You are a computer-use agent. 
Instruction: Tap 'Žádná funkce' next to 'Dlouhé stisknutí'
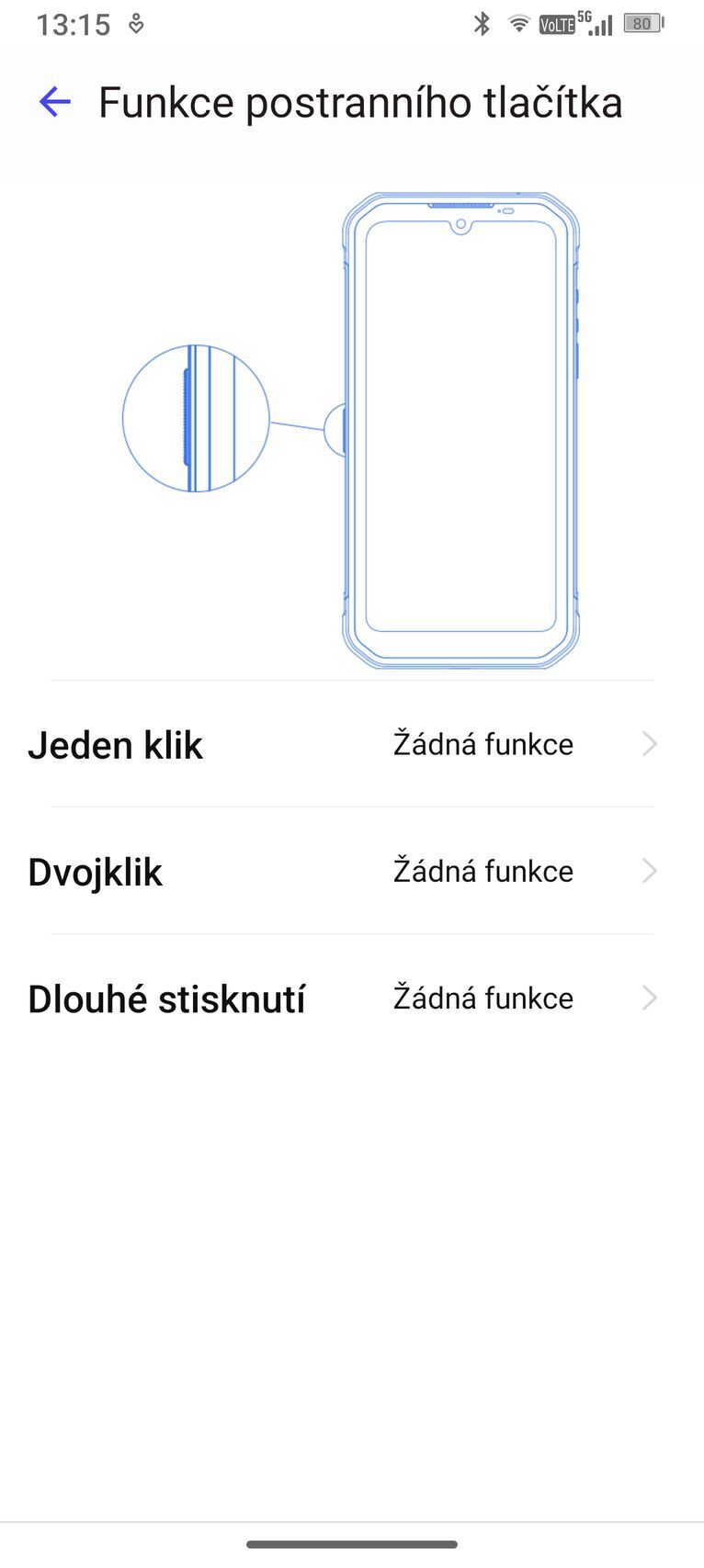point(483,998)
